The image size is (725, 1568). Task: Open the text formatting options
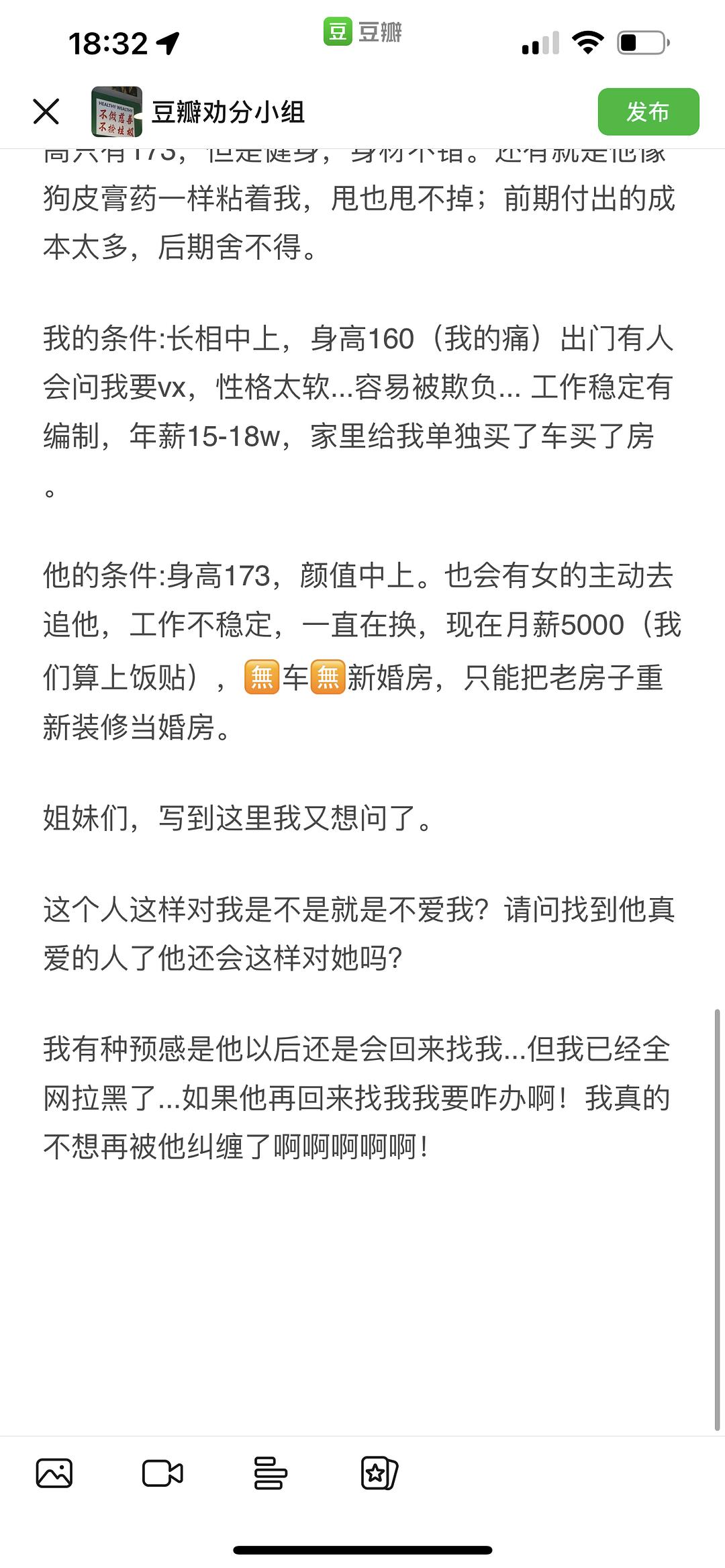271,1474
